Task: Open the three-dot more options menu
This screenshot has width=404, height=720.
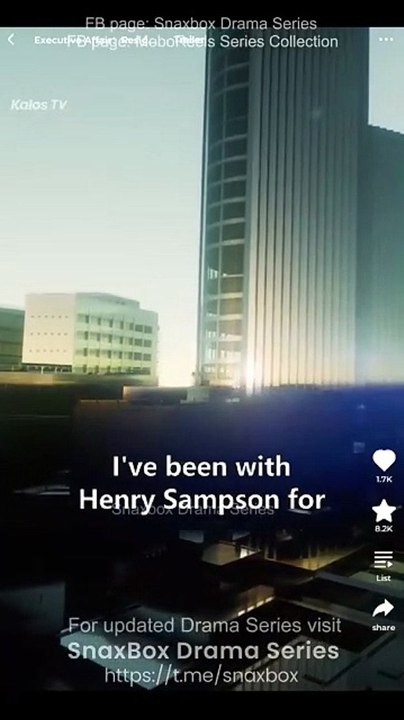Action: click(x=386, y=39)
